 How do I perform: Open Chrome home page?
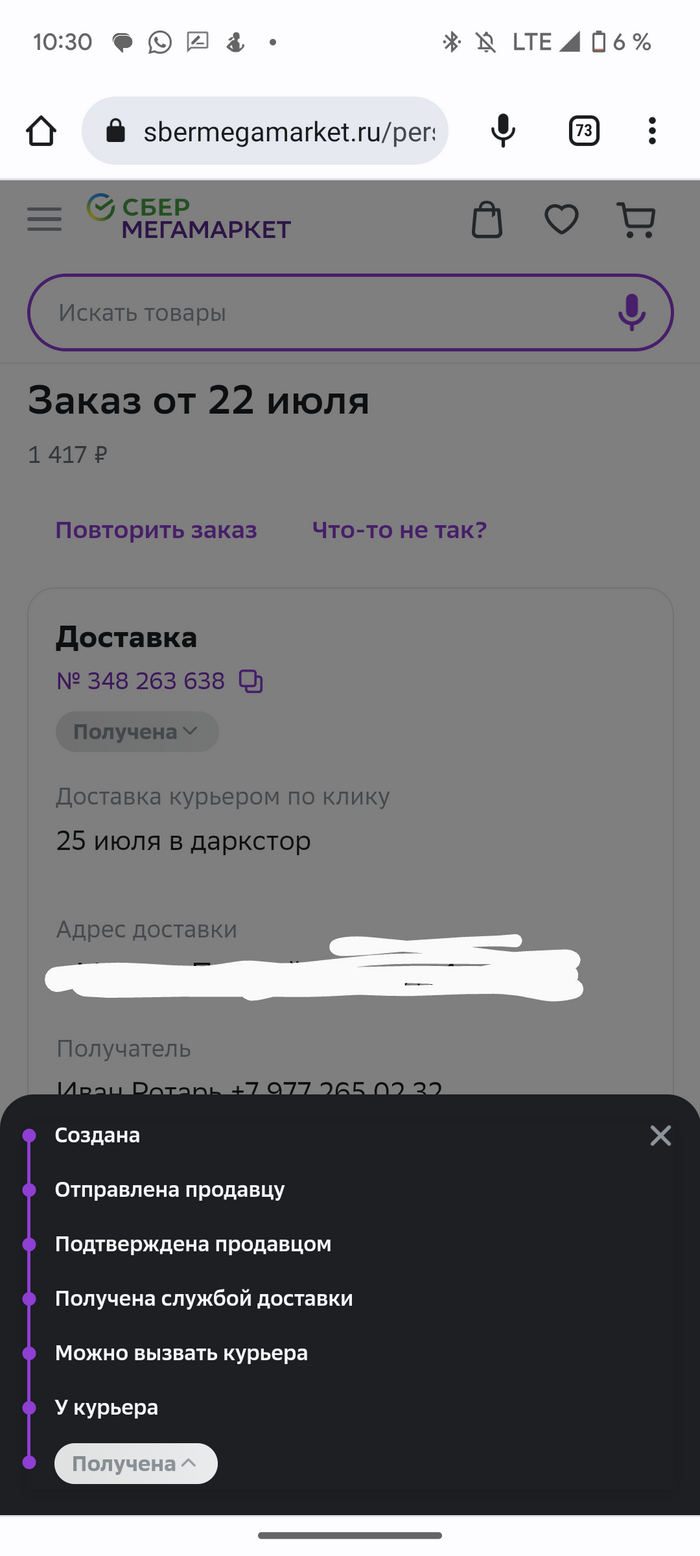(x=41, y=131)
